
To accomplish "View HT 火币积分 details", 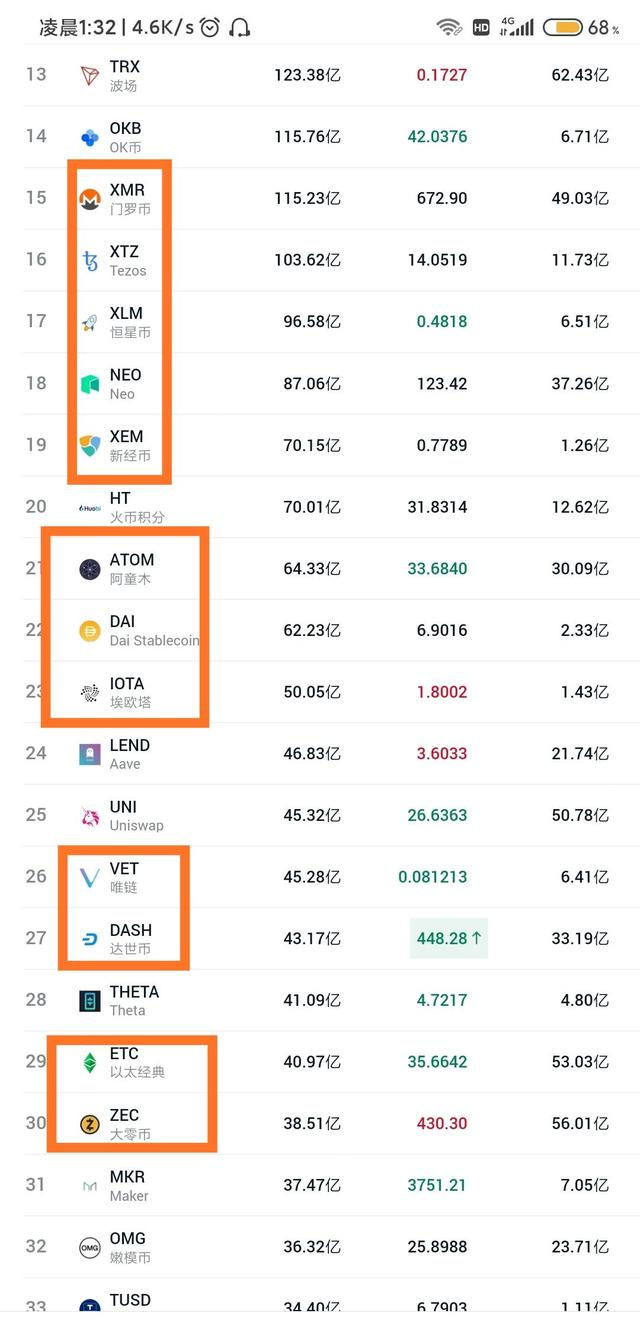I will (x=320, y=507).
